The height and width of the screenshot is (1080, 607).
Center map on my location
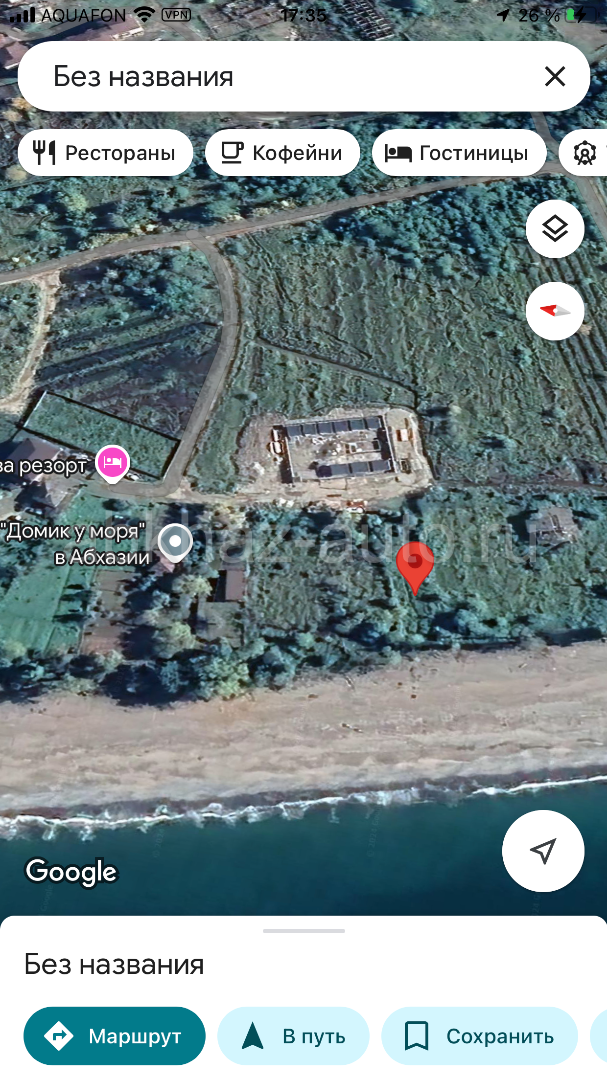(x=544, y=851)
